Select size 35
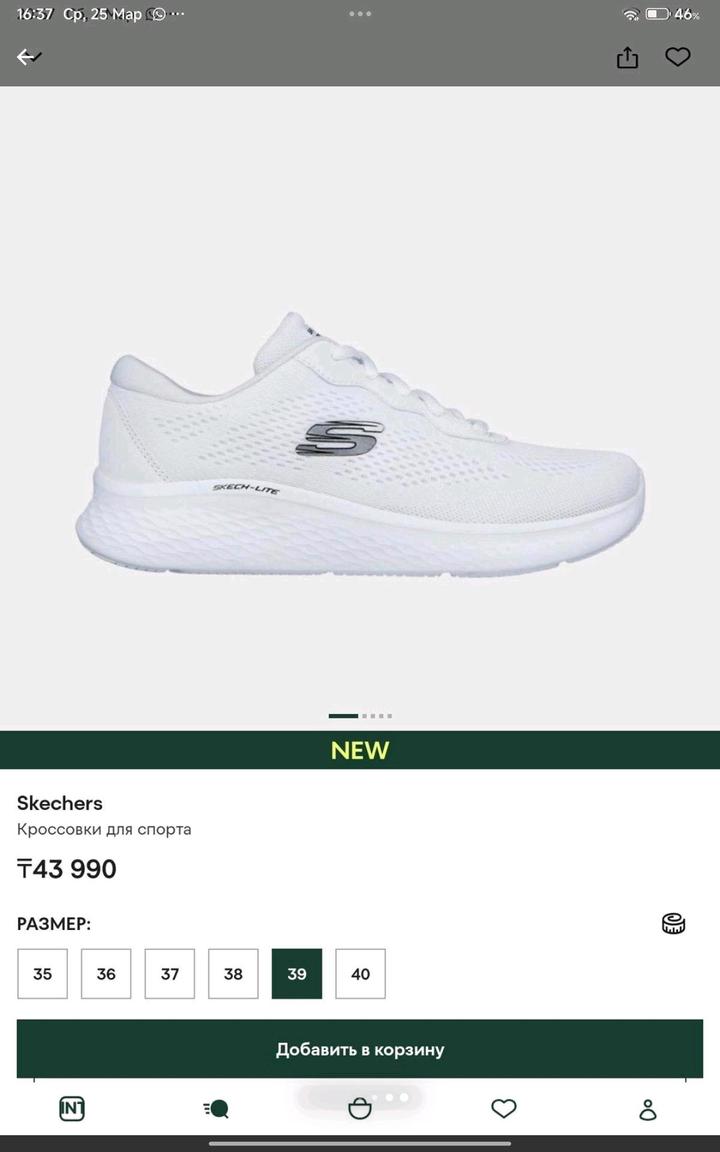 click(x=42, y=973)
